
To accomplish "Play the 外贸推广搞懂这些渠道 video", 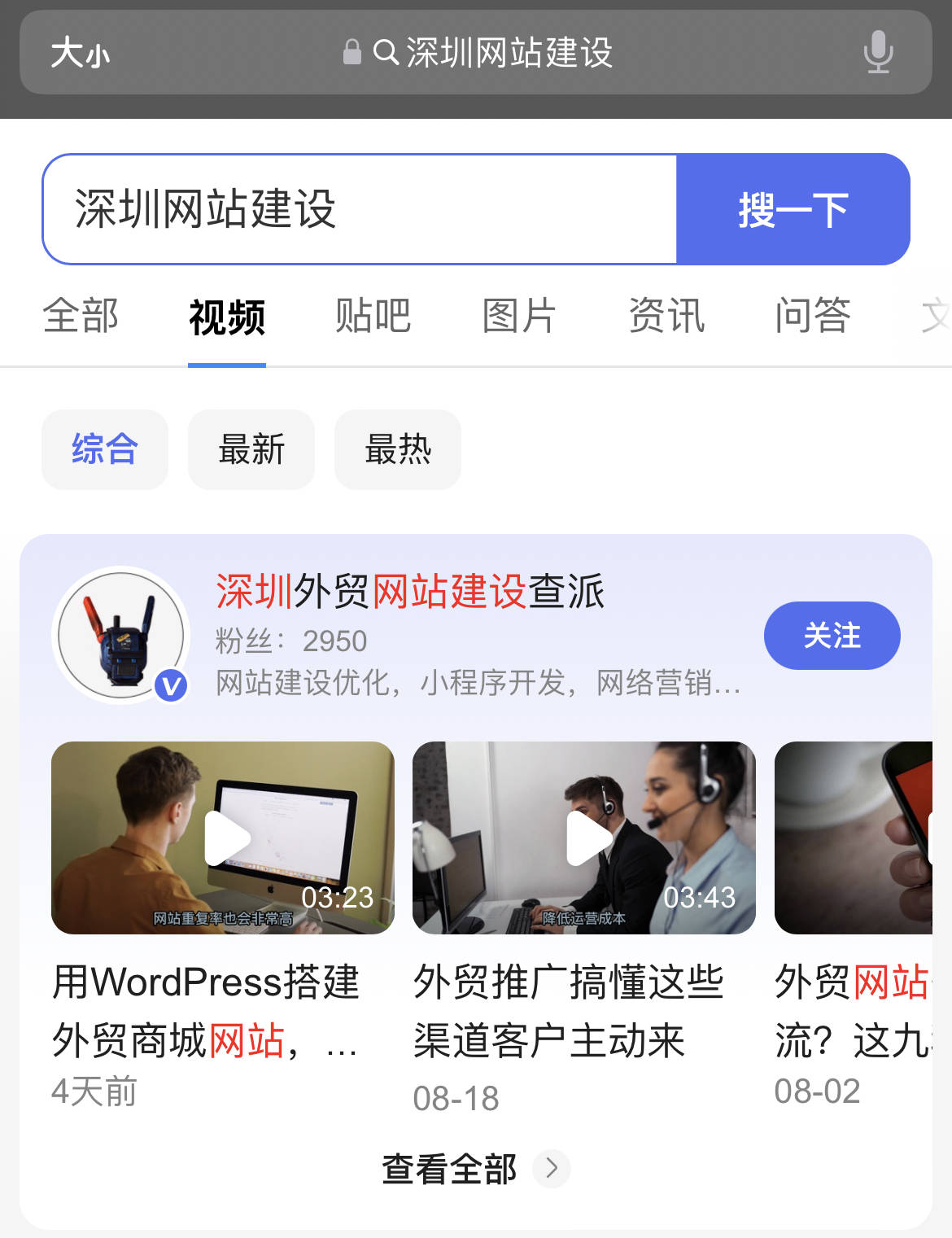I will coord(583,838).
